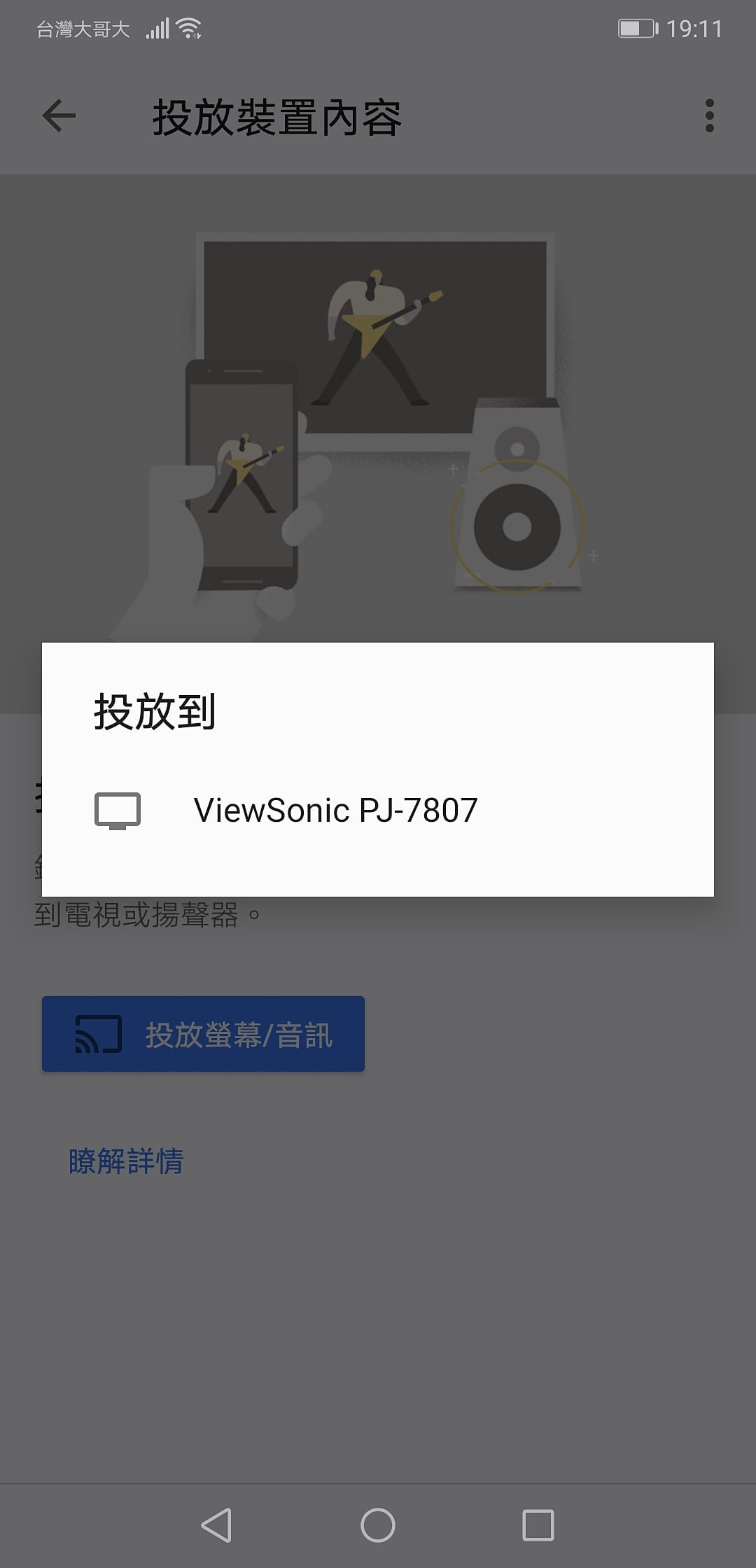Image resolution: width=756 pixels, height=1568 pixels.
Task: Tap the Cast icon on the blue button
Action: coord(98,1034)
